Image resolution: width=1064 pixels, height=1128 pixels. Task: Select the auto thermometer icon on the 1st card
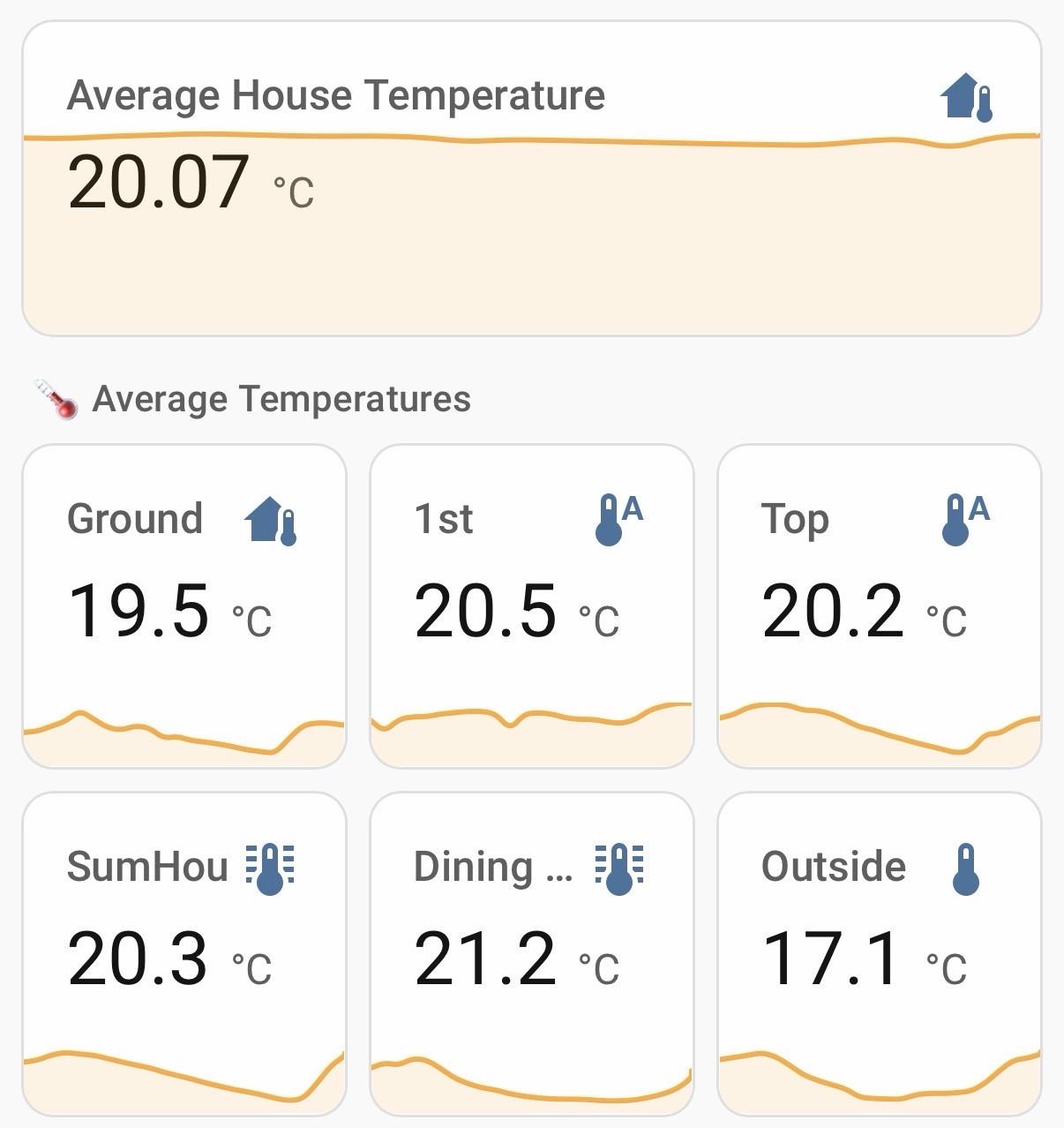point(618,516)
